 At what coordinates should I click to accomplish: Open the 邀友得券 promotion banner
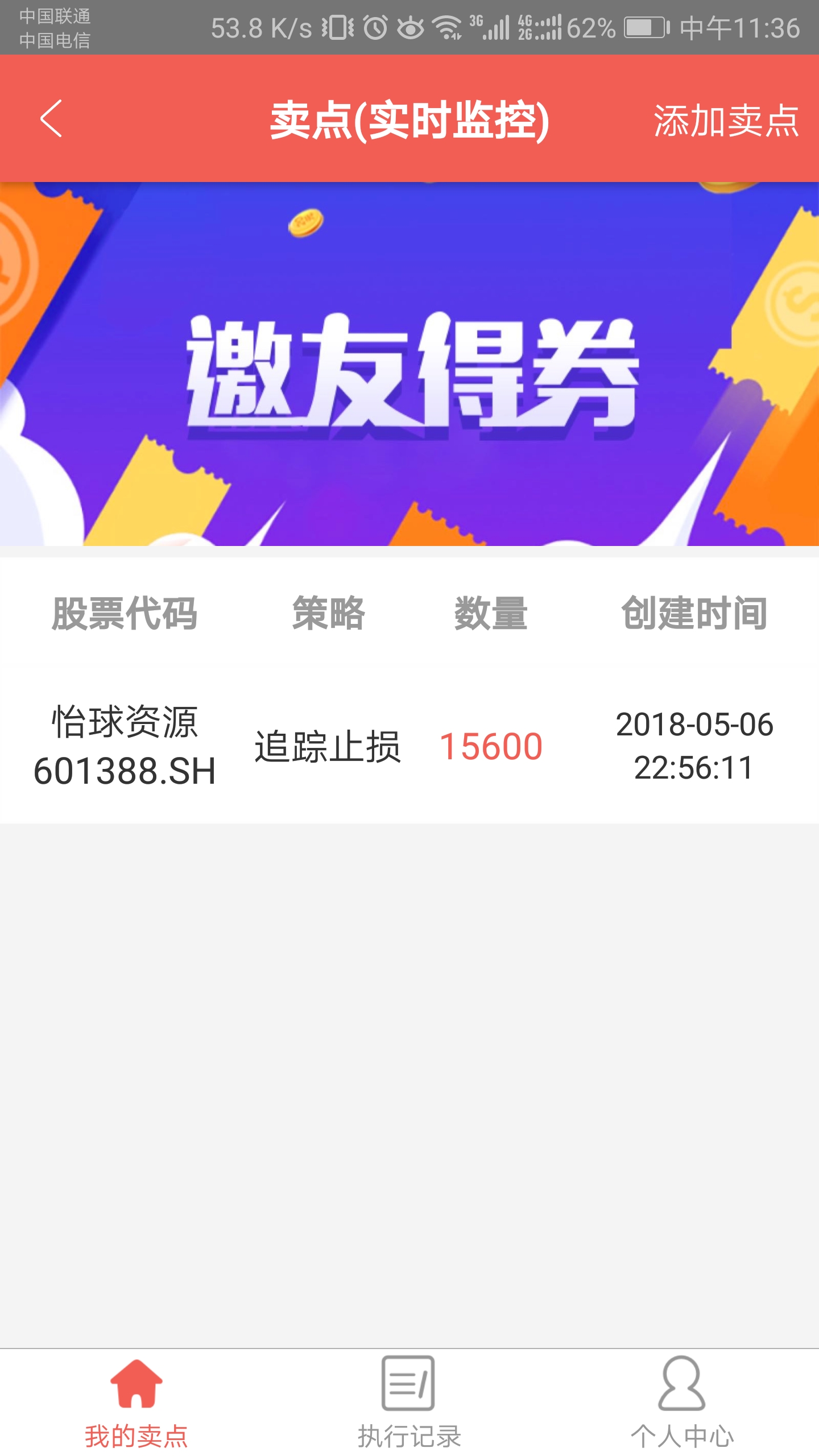click(409, 364)
